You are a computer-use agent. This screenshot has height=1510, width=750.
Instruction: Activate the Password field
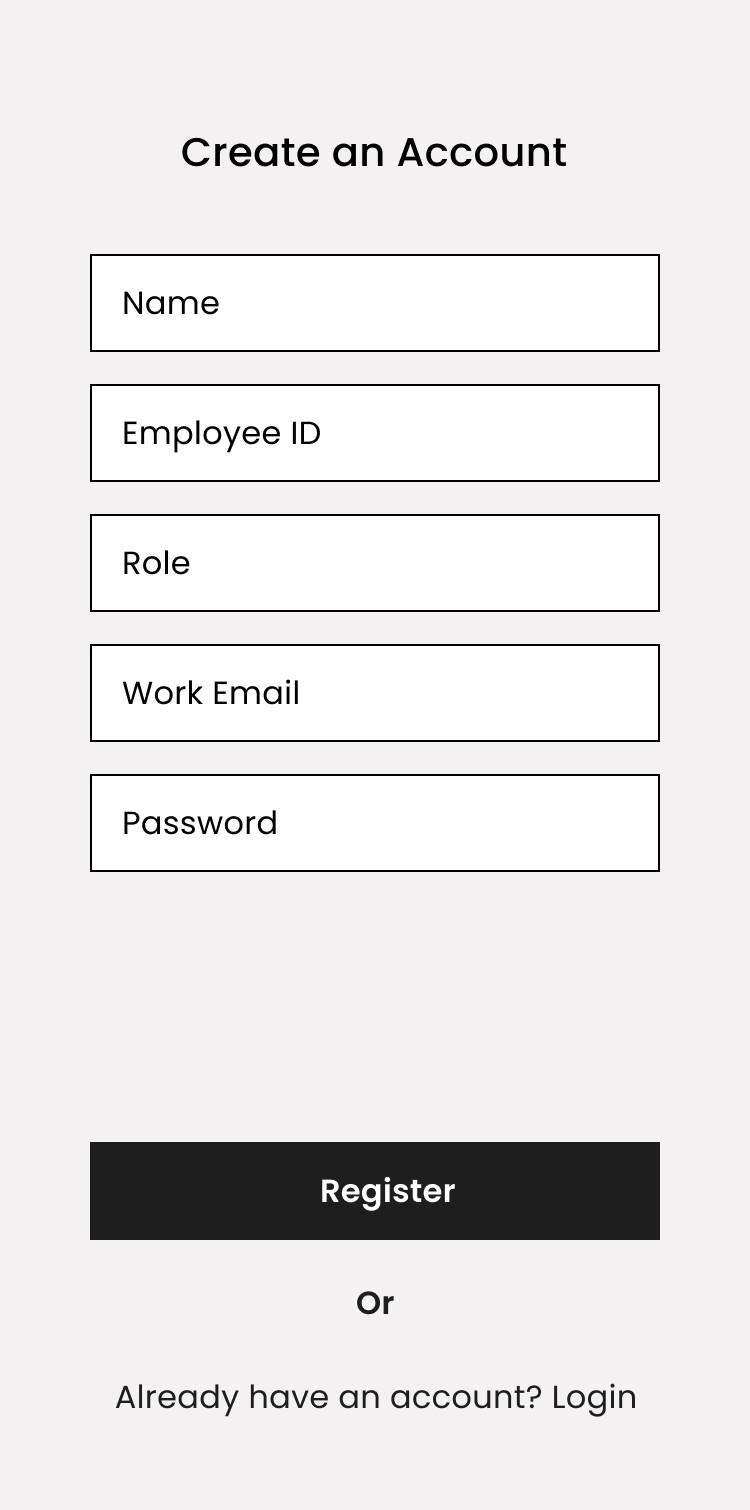pyautogui.click(x=375, y=823)
